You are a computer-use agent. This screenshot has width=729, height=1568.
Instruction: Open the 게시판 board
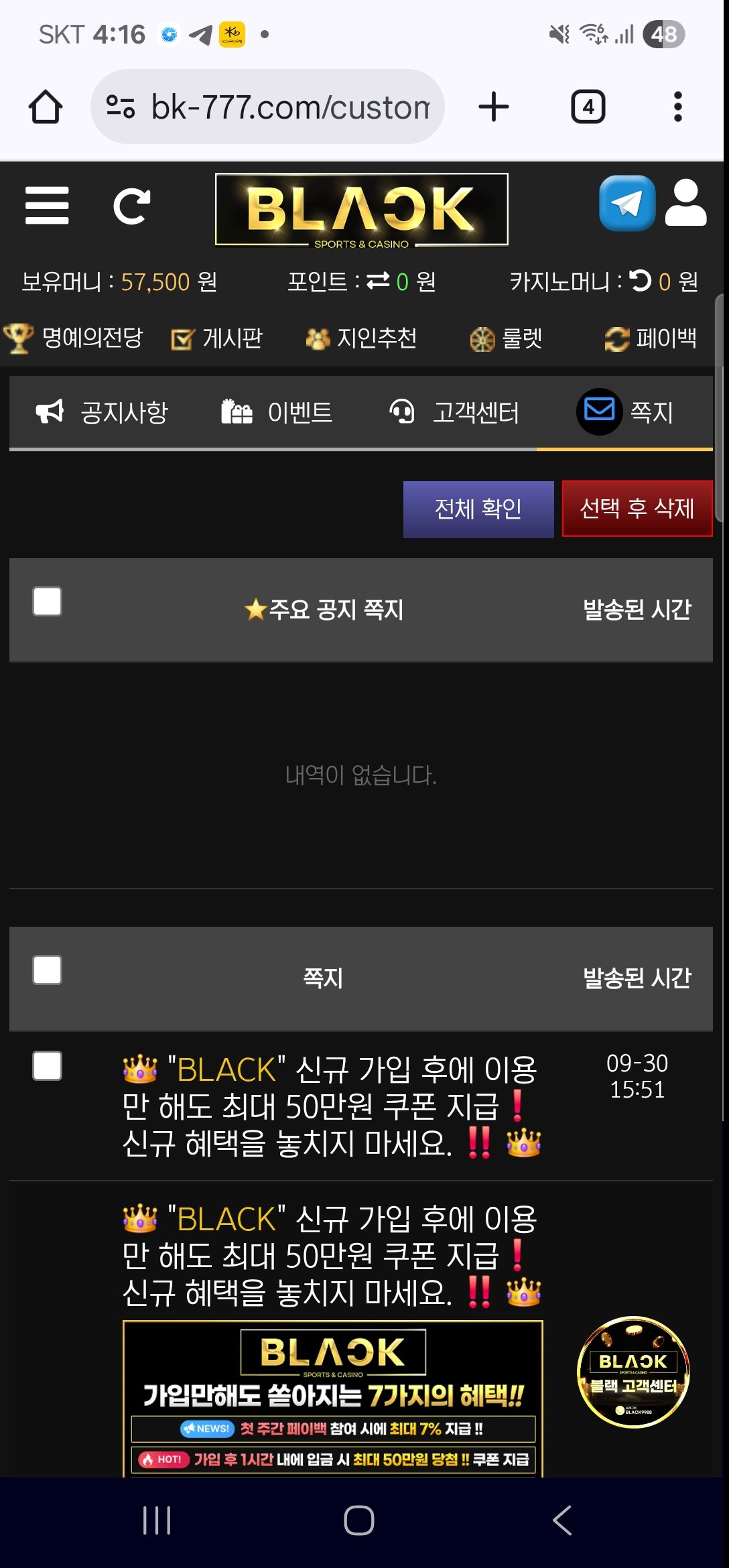point(217,338)
